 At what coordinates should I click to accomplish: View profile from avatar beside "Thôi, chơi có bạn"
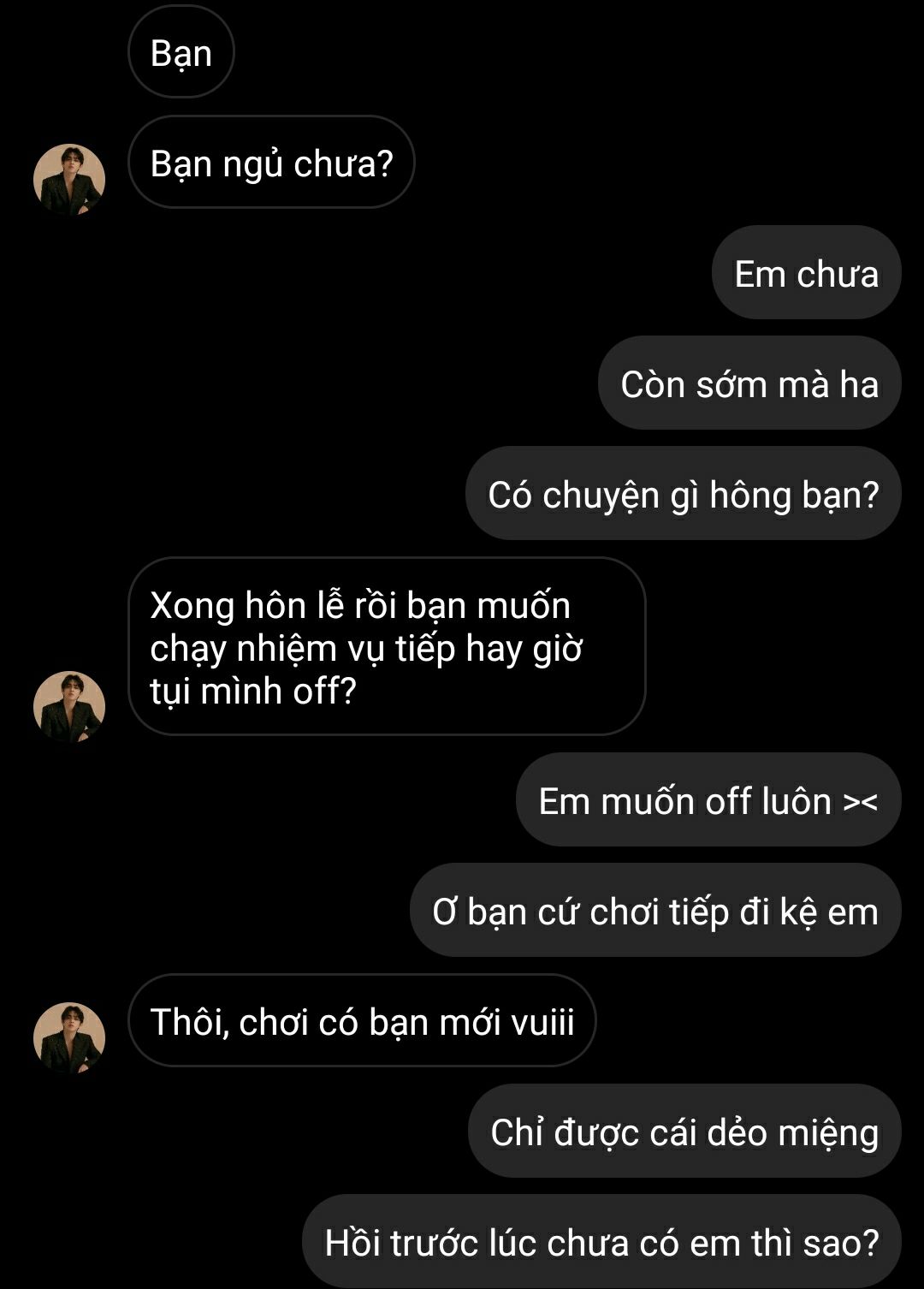pos(68,1037)
